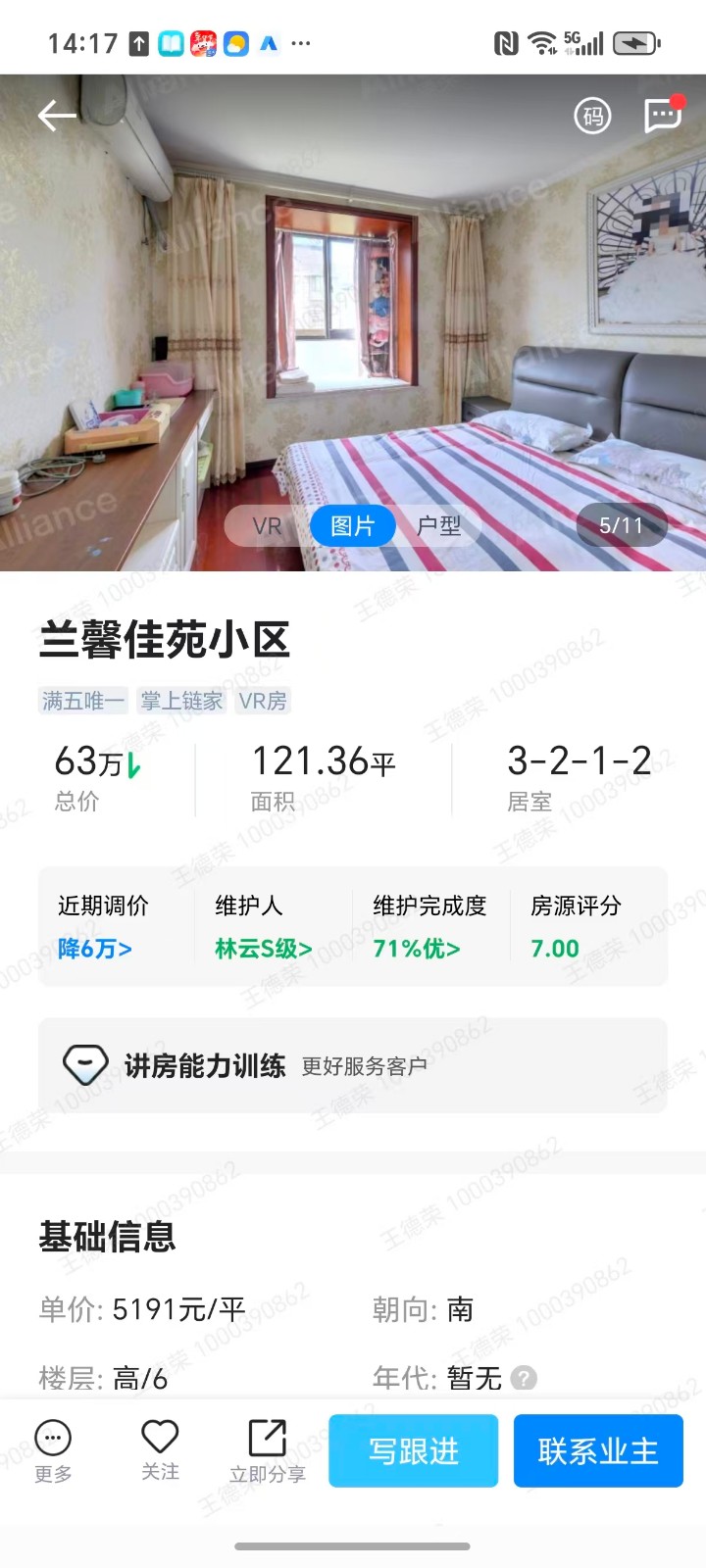Tap the question mark beside 年代
This screenshot has height=1568, width=706.
(525, 1378)
